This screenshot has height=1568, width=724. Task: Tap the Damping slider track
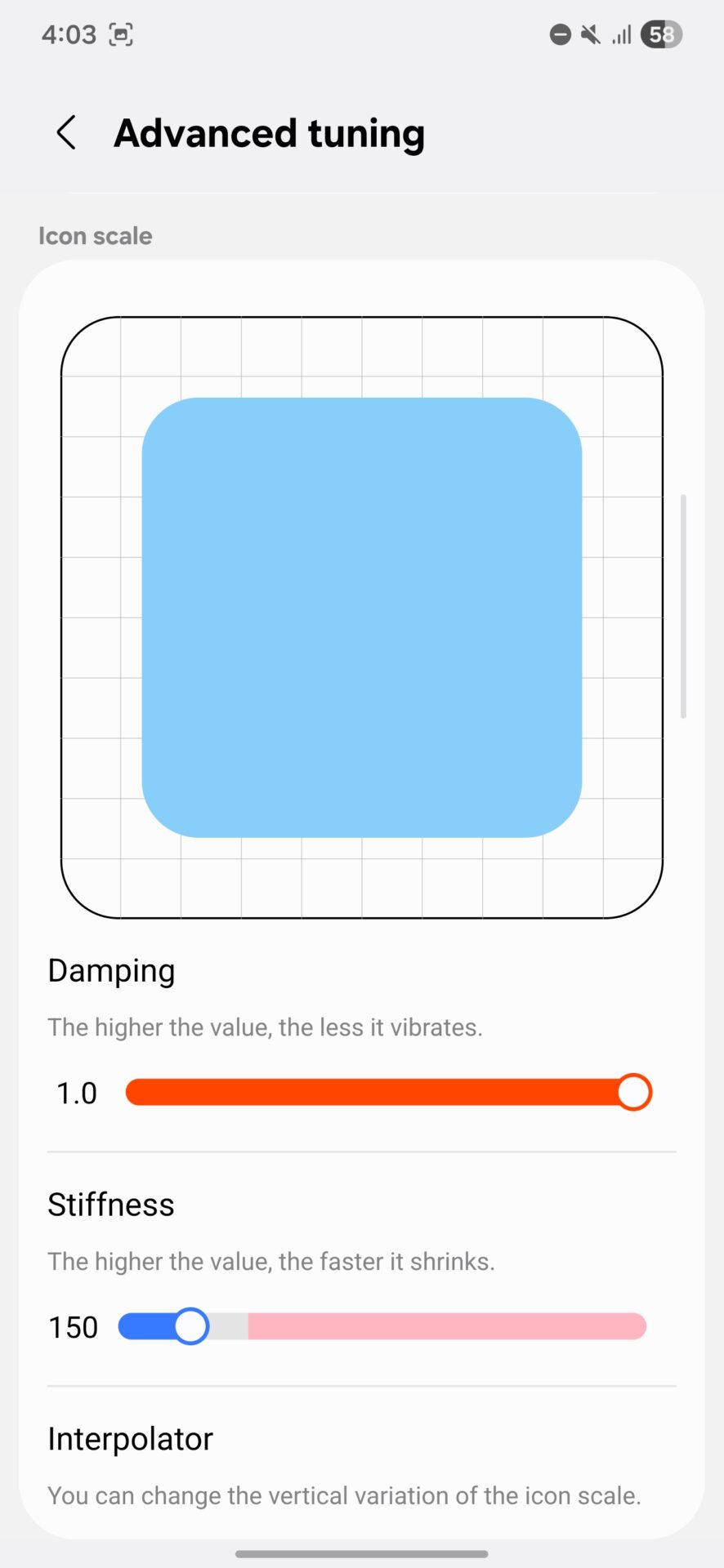tap(388, 1092)
